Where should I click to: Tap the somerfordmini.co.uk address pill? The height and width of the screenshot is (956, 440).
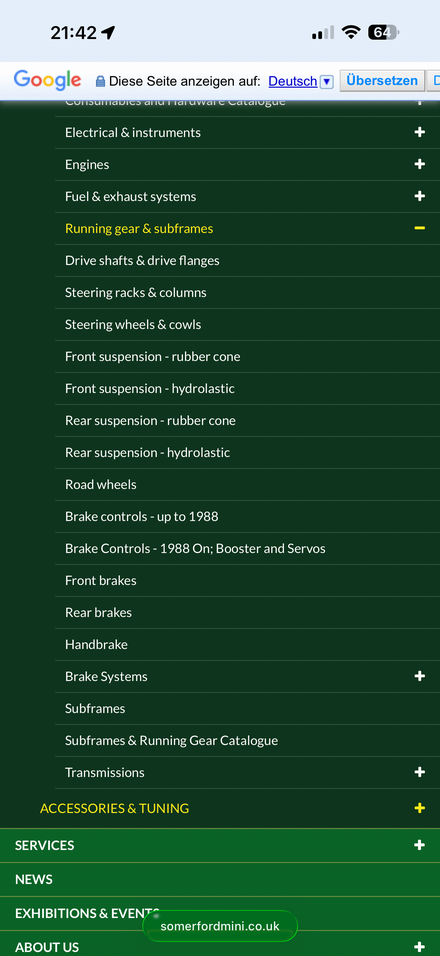click(220, 926)
